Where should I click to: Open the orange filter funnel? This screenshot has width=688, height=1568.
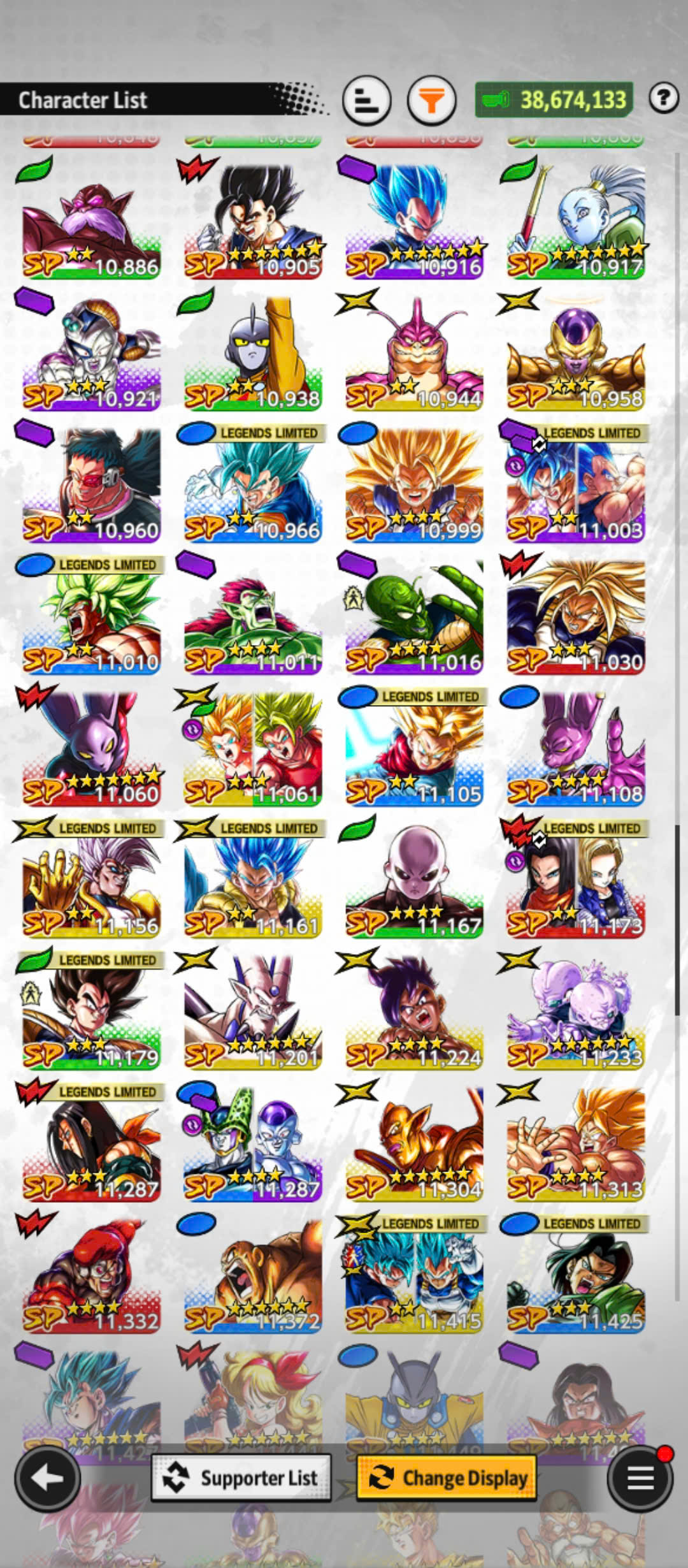(x=432, y=100)
